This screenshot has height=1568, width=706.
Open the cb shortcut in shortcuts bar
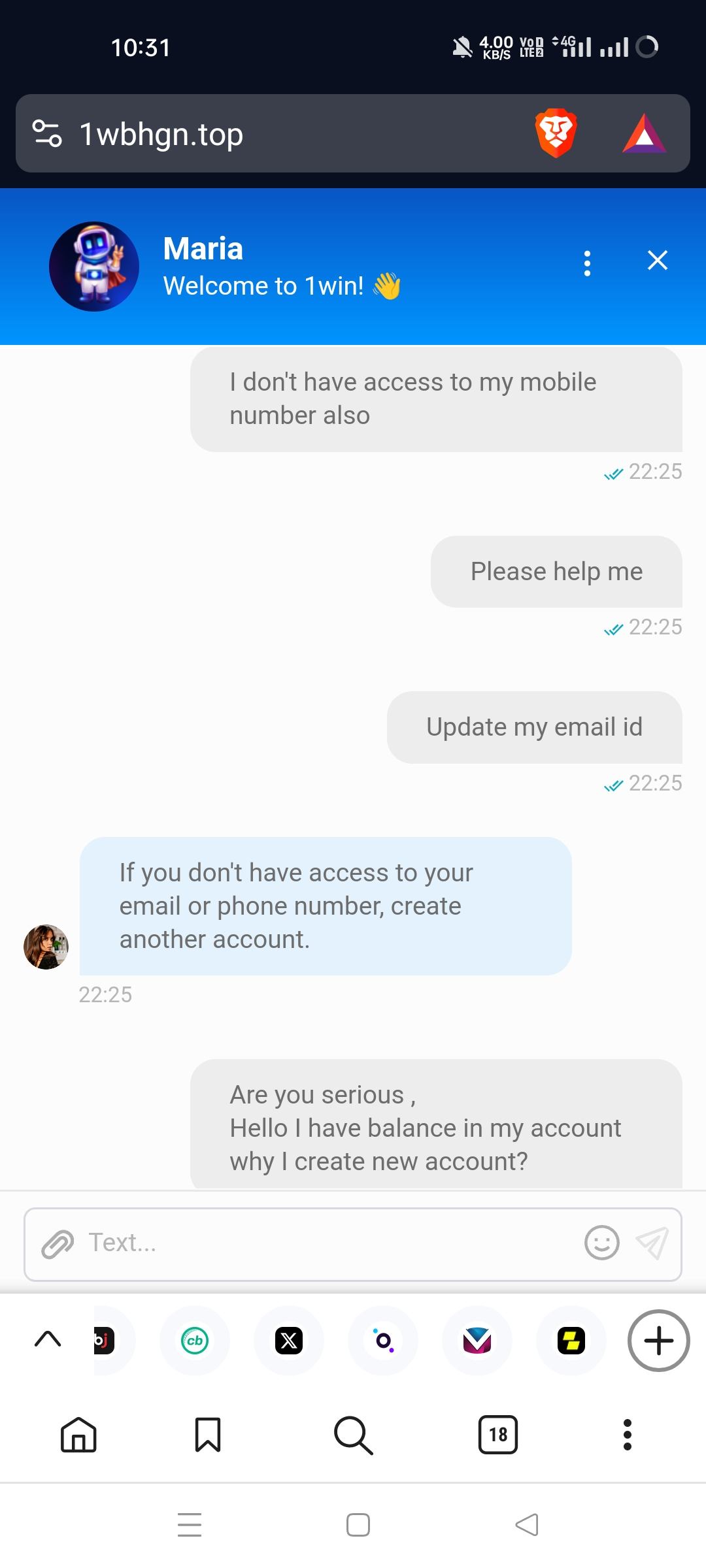(x=195, y=1341)
